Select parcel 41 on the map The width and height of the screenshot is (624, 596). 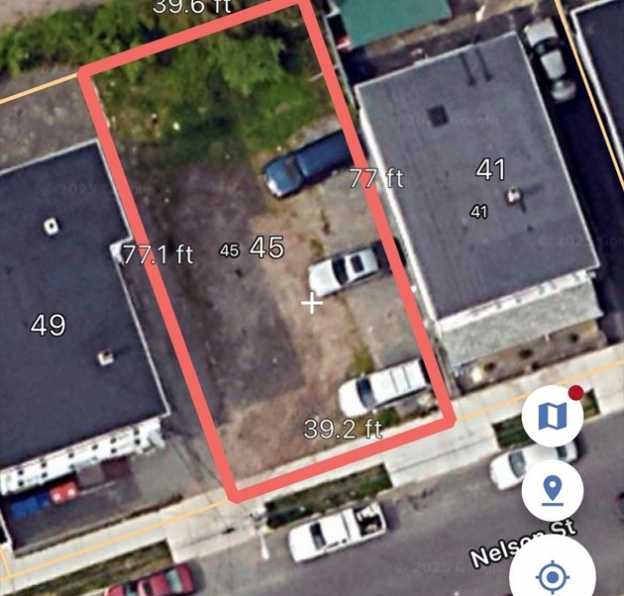click(x=490, y=170)
